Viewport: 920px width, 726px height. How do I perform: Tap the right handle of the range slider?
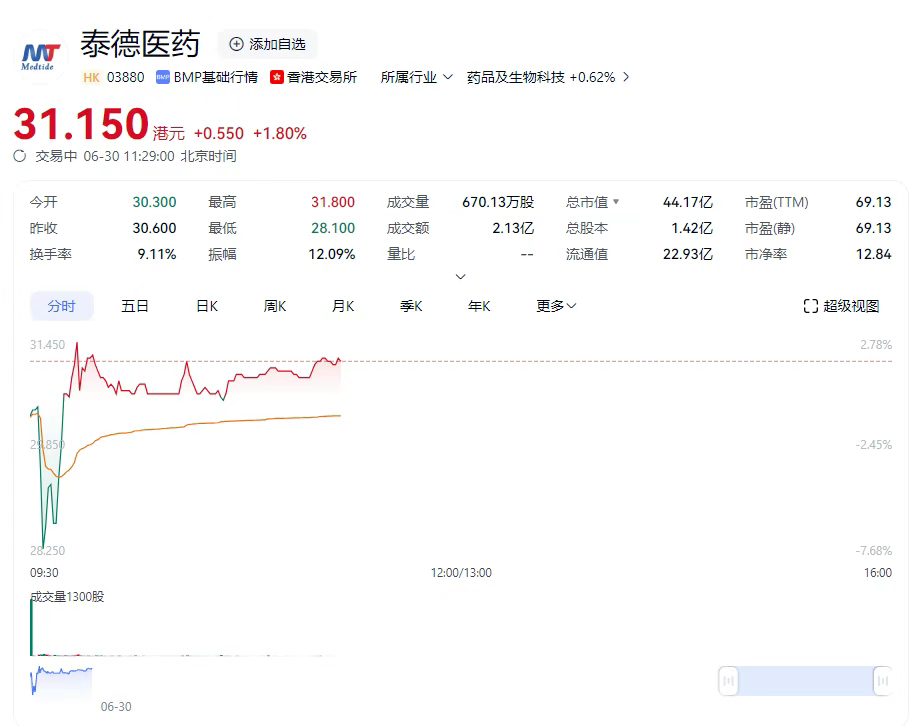tap(882, 681)
